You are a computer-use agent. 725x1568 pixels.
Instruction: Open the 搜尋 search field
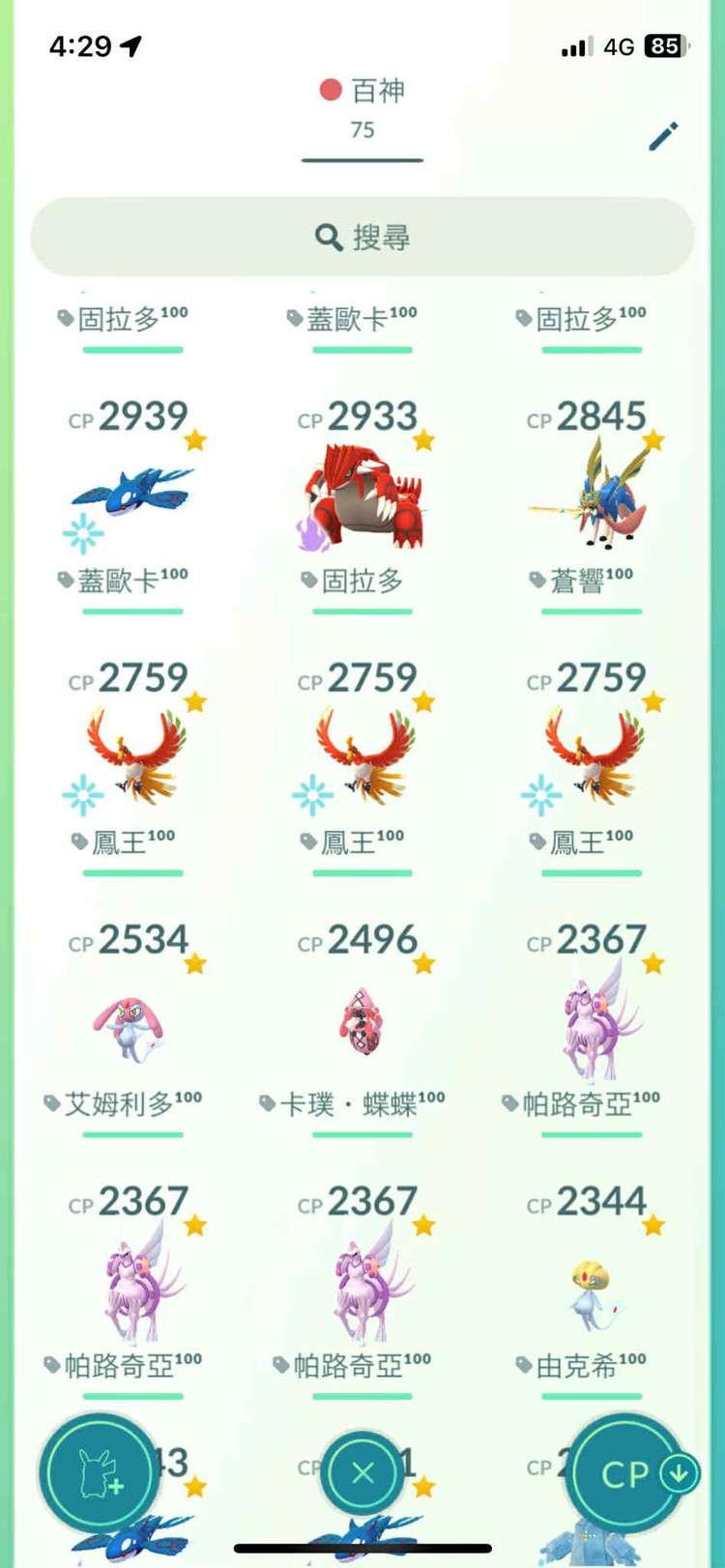click(x=362, y=238)
